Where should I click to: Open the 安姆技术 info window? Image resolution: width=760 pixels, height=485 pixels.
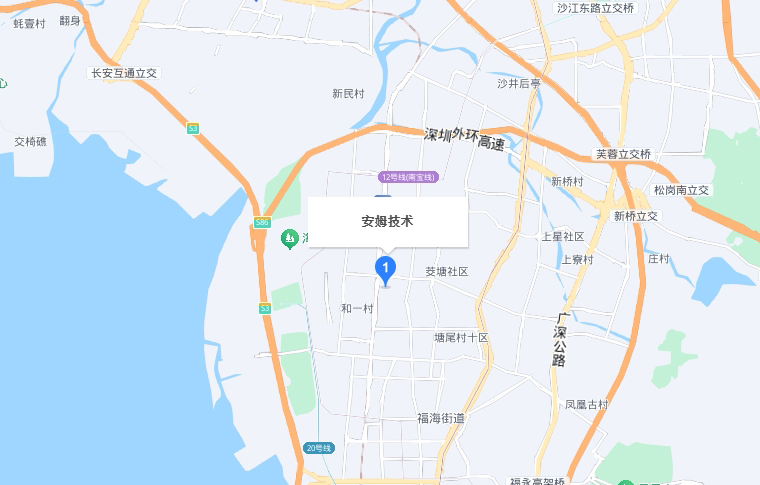coord(387,222)
